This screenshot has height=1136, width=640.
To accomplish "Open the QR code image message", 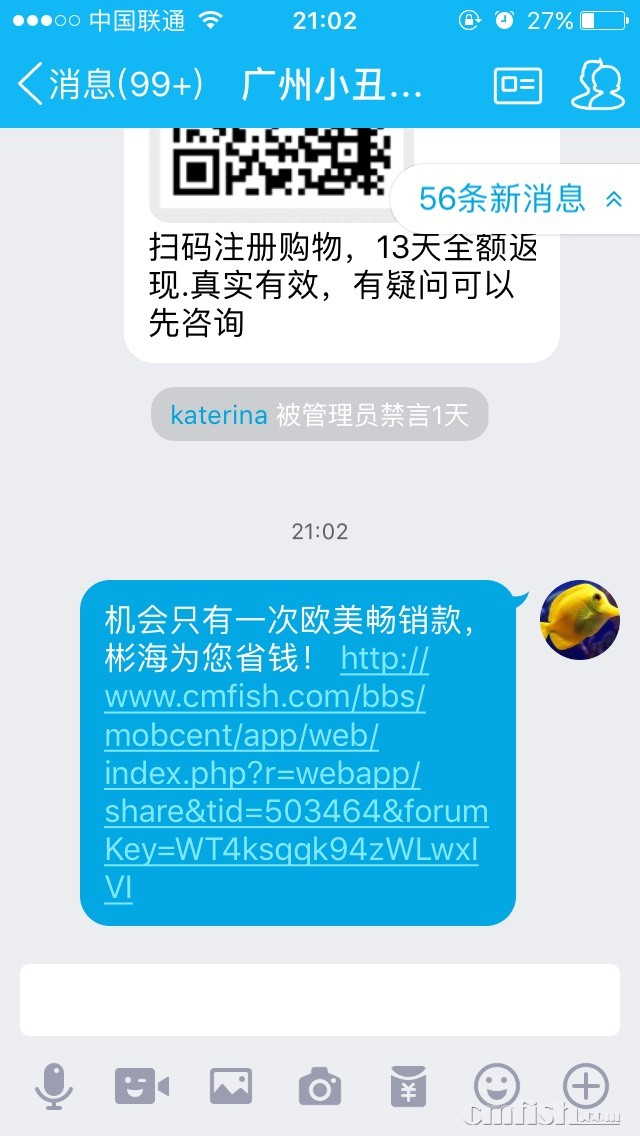I will coord(280,165).
